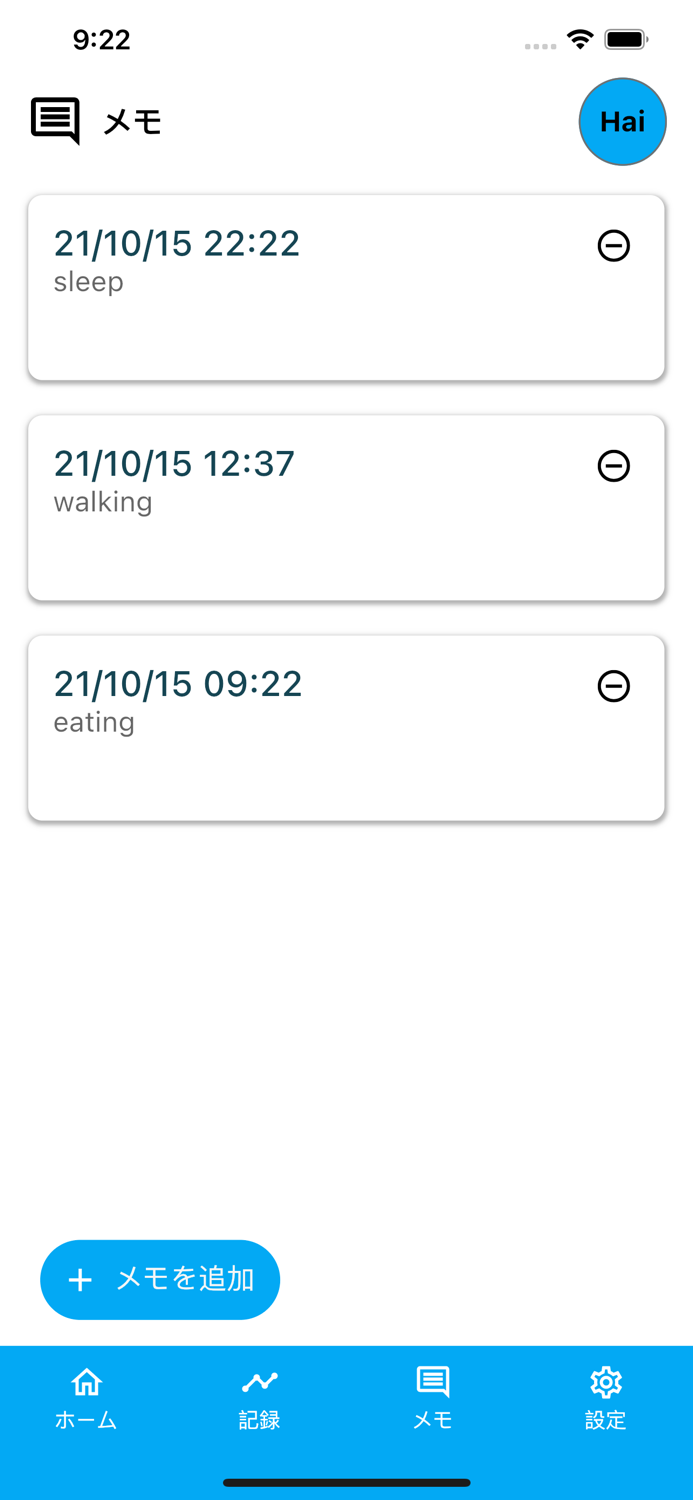View the walking memo from 12:37
The height and width of the screenshot is (1500, 693).
[300, 520]
